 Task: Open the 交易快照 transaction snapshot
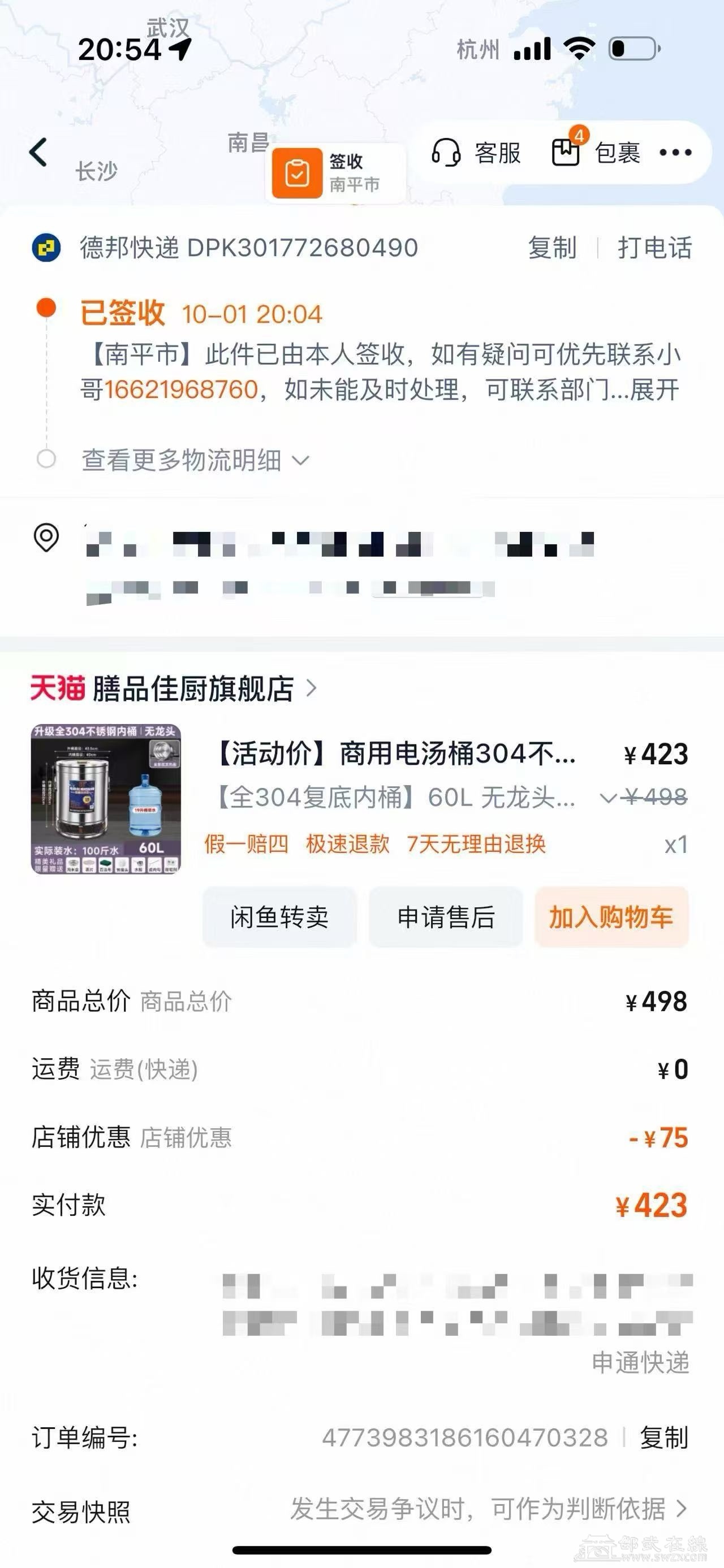point(487,1510)
